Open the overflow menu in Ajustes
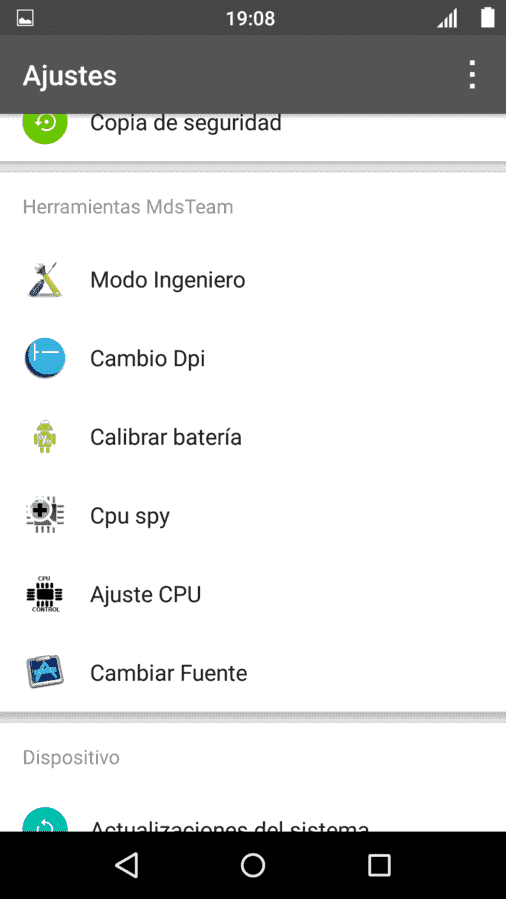The height and width of the screenshot is (899, 506). [472, 75]
